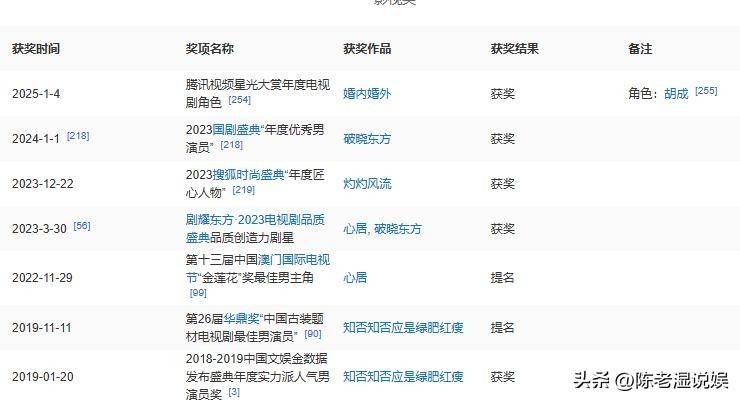Open 知否知否应是绿肥红瘦 in the 2019-01-20 row

(403, 377)
